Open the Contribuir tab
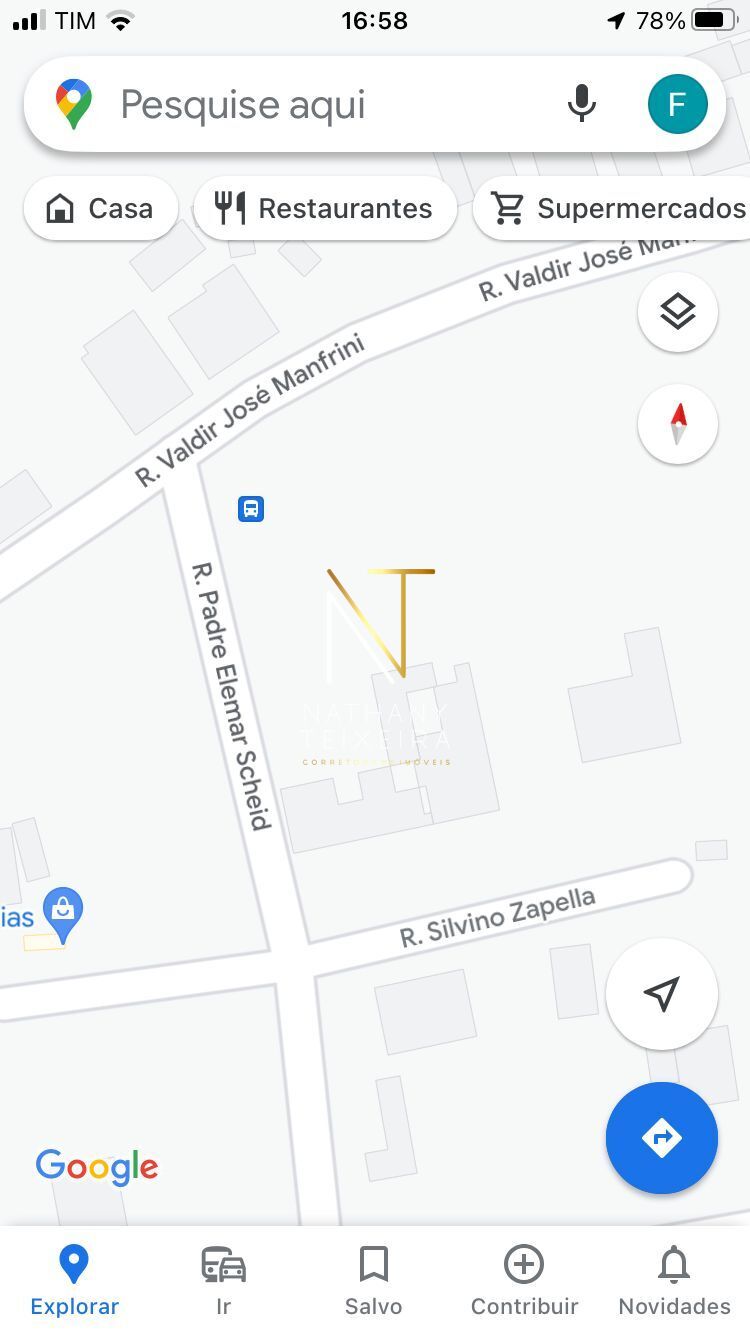This screenshot has width=750, height=1334. [x=524, y=1280]
